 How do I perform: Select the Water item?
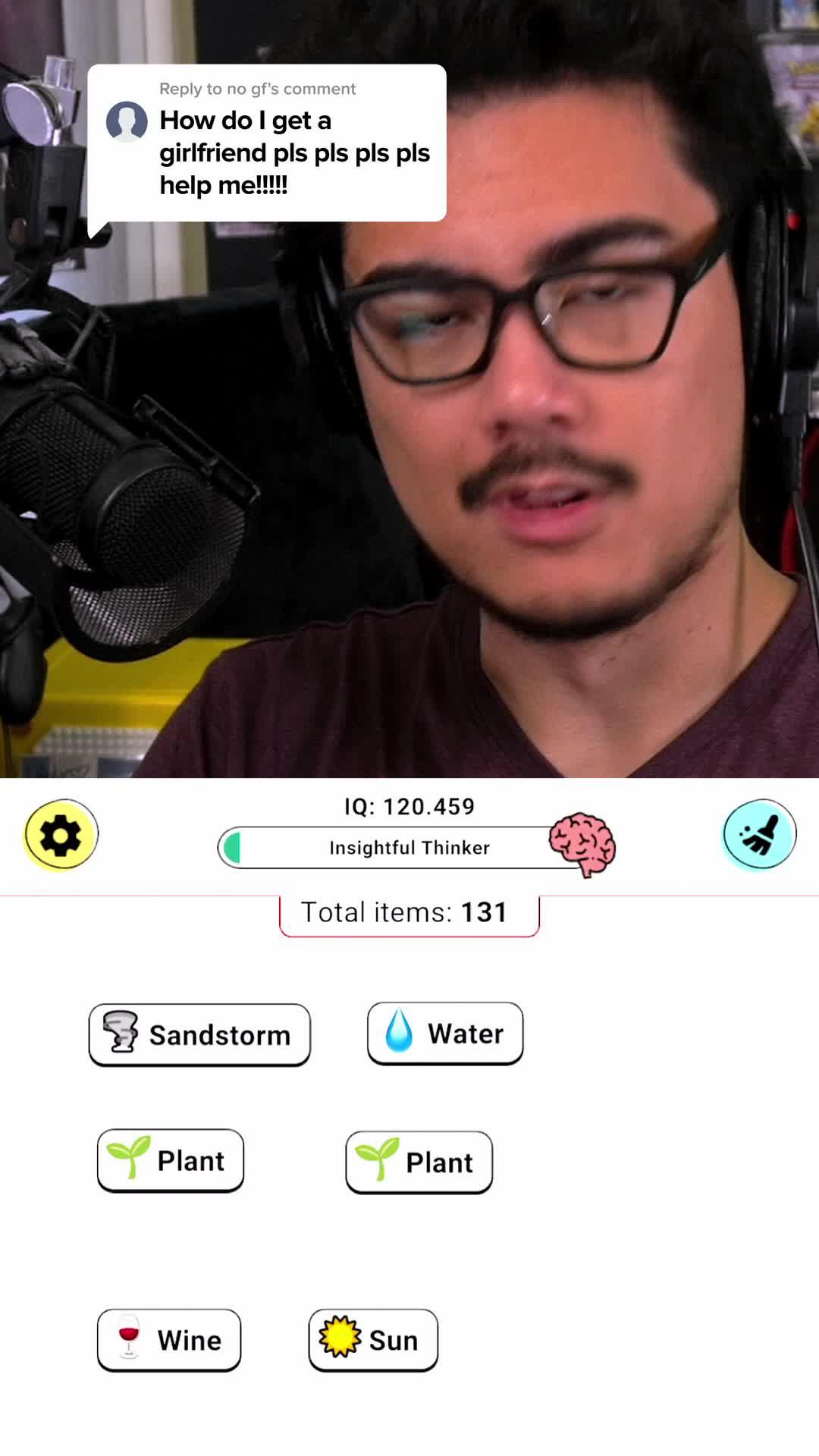tap(445, 1033)
